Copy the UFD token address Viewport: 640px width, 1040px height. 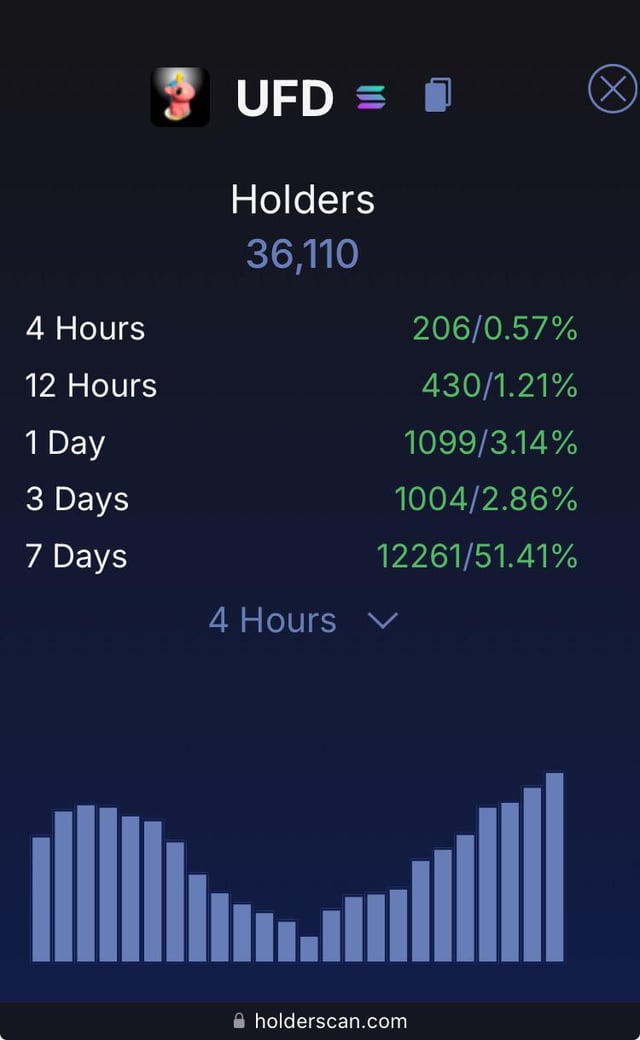click(x=437, y=95)
